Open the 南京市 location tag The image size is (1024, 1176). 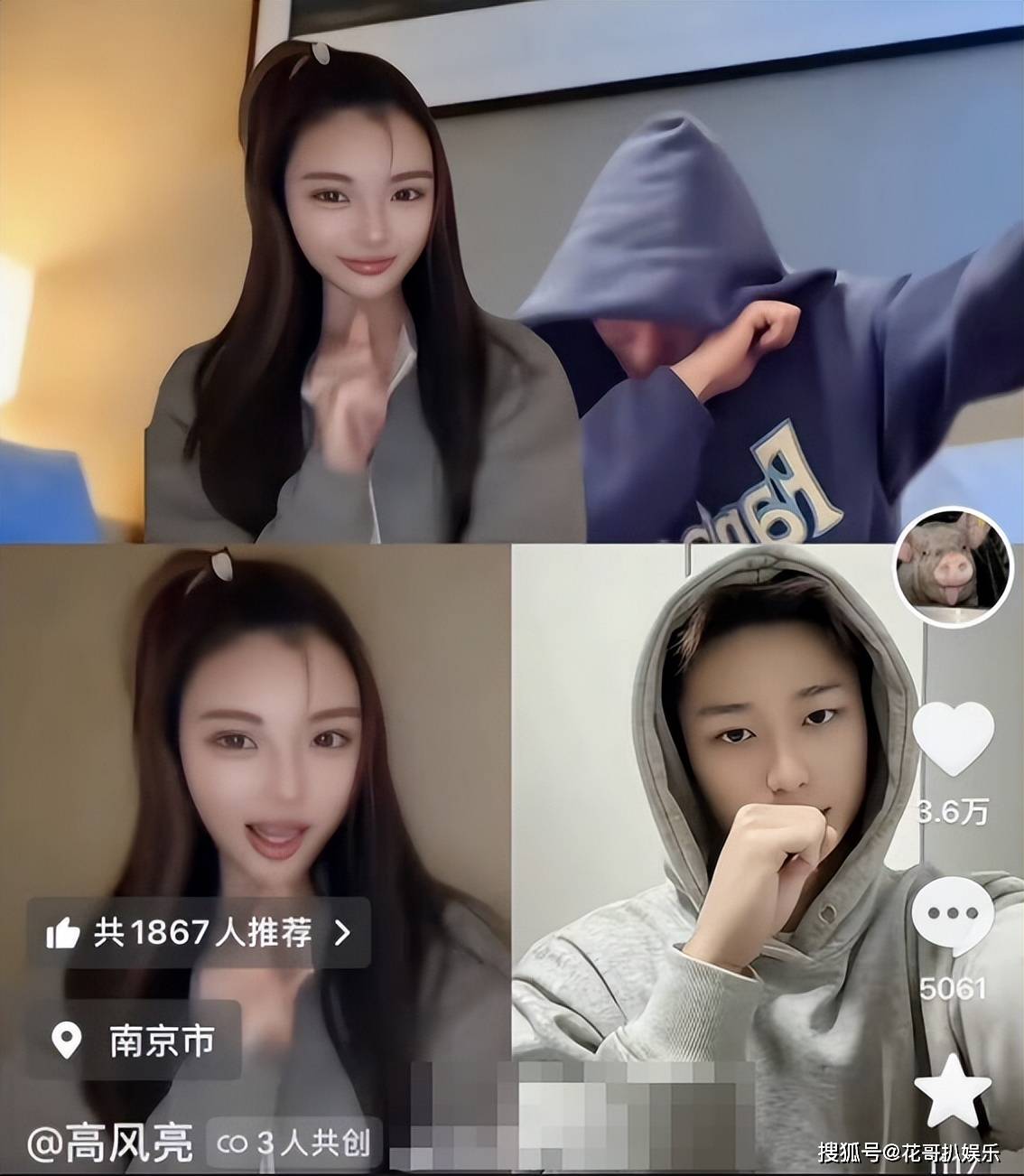(x=135, y=1041)
